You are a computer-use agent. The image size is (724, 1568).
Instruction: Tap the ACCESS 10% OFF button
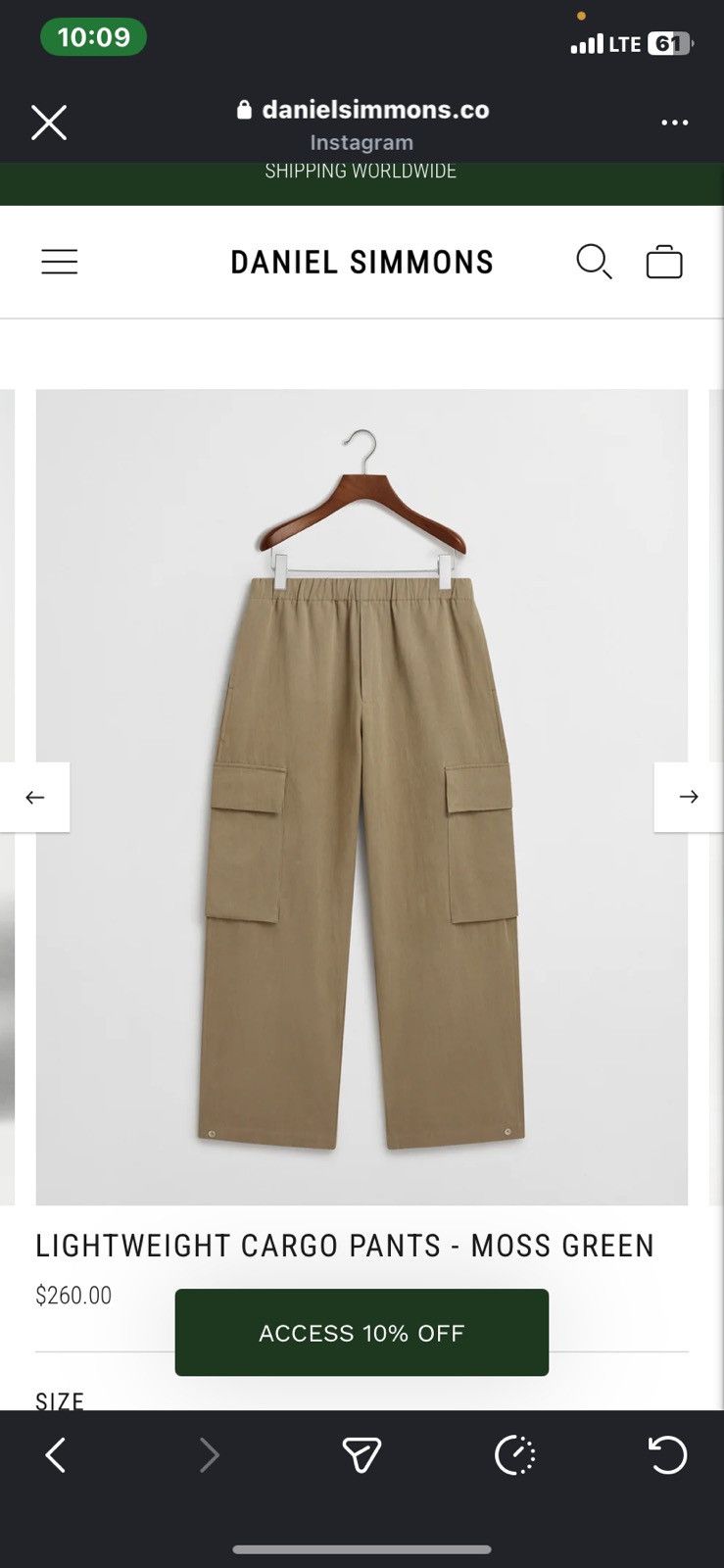coord(362,1333)
